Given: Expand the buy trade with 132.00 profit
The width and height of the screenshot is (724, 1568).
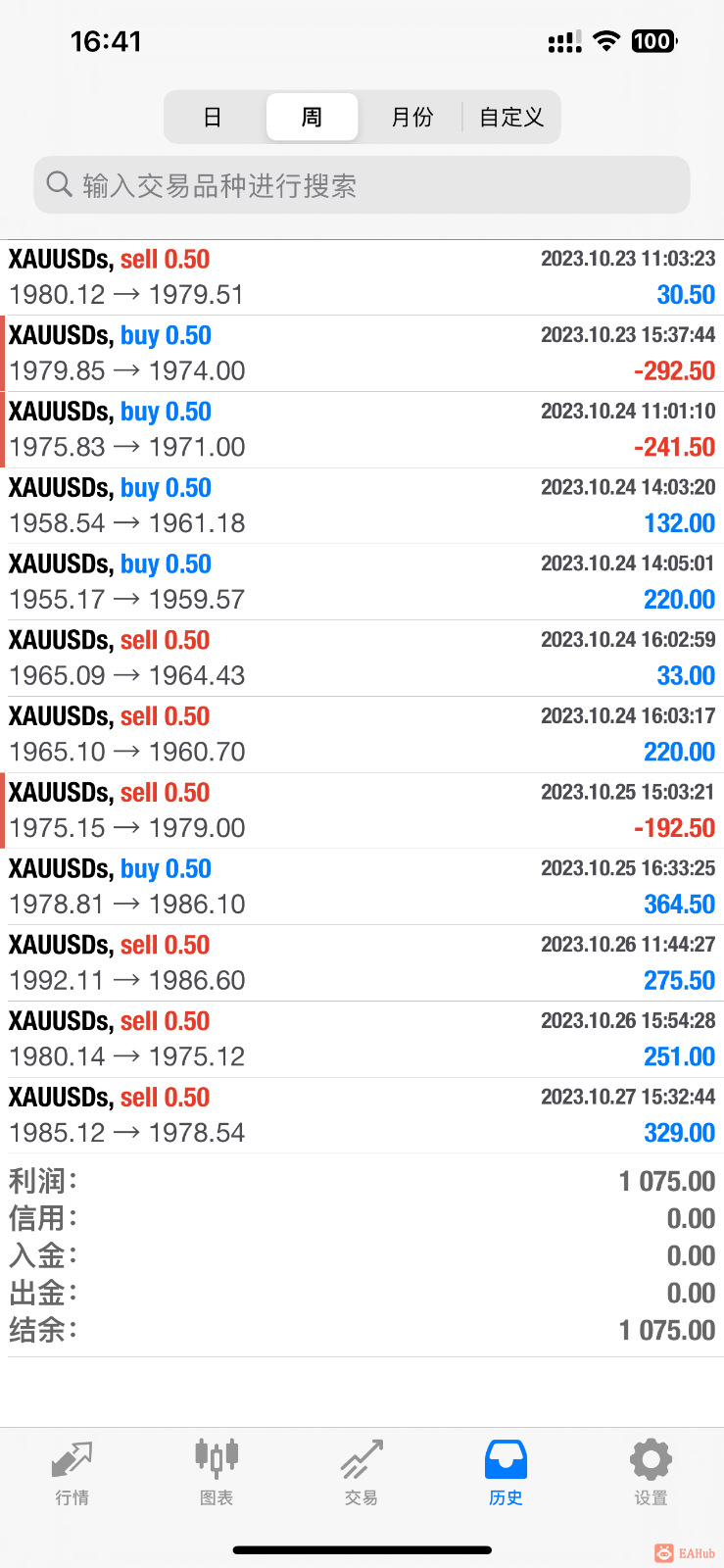Looking at the screenshot, I should click(x=362, y=506).
